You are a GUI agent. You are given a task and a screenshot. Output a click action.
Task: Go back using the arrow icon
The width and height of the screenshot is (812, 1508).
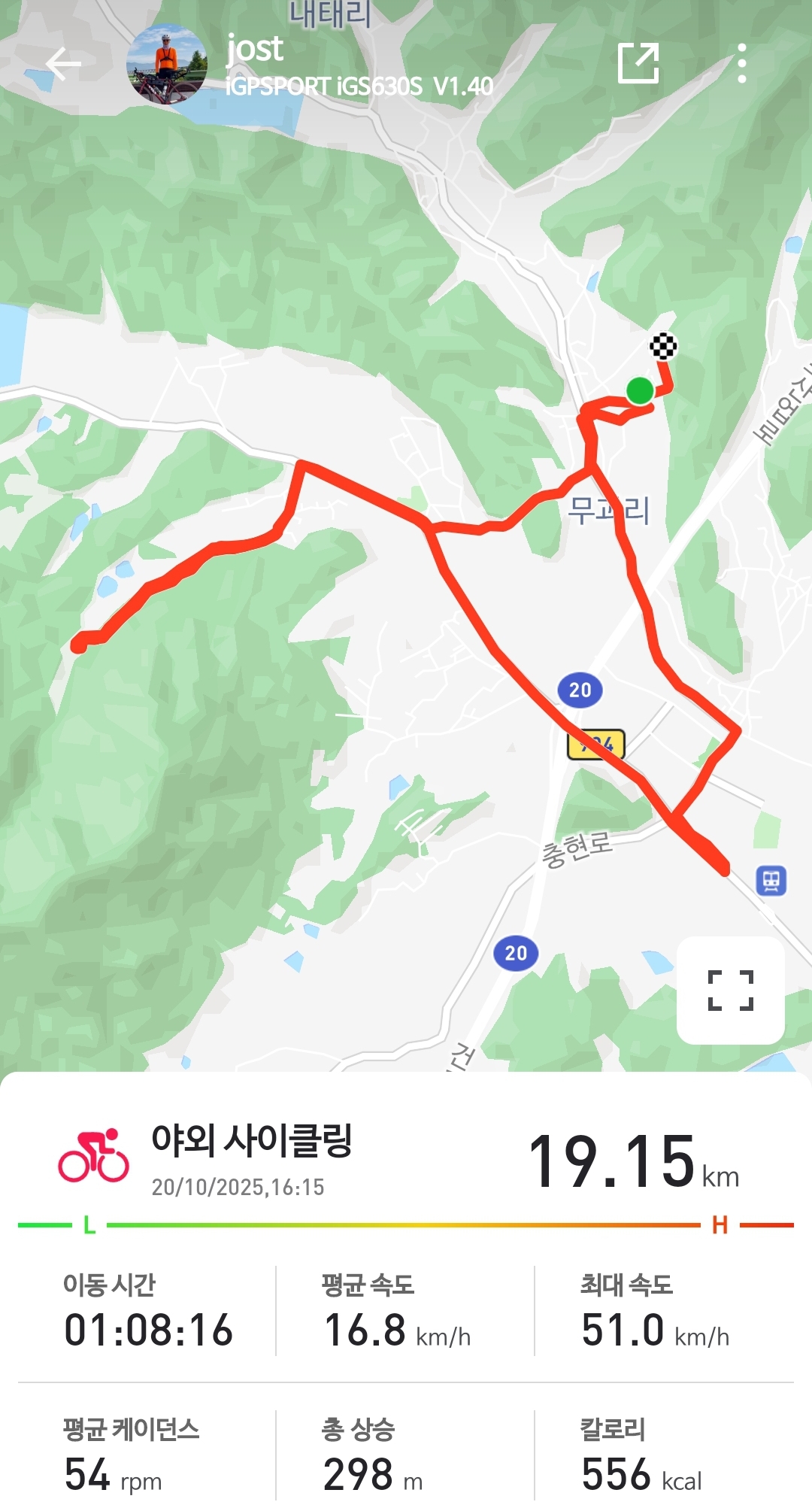(63, 64)
